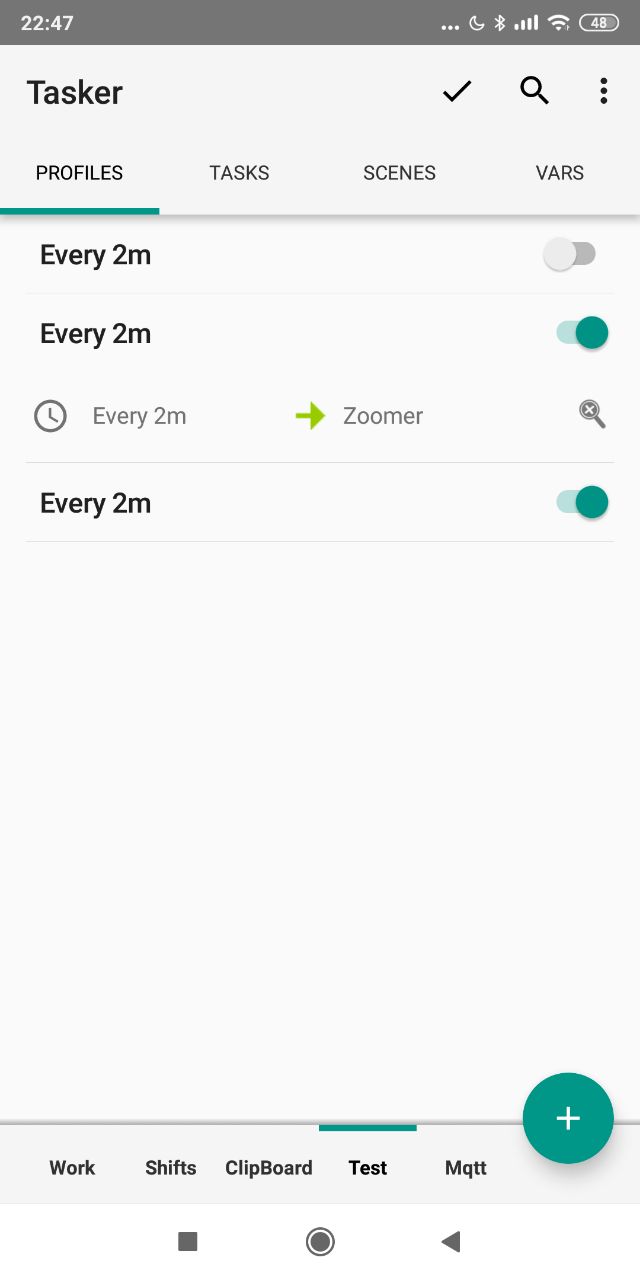
Task: Tap the magnifier icon next to Zoomer
Action: [x=592, y=414]
